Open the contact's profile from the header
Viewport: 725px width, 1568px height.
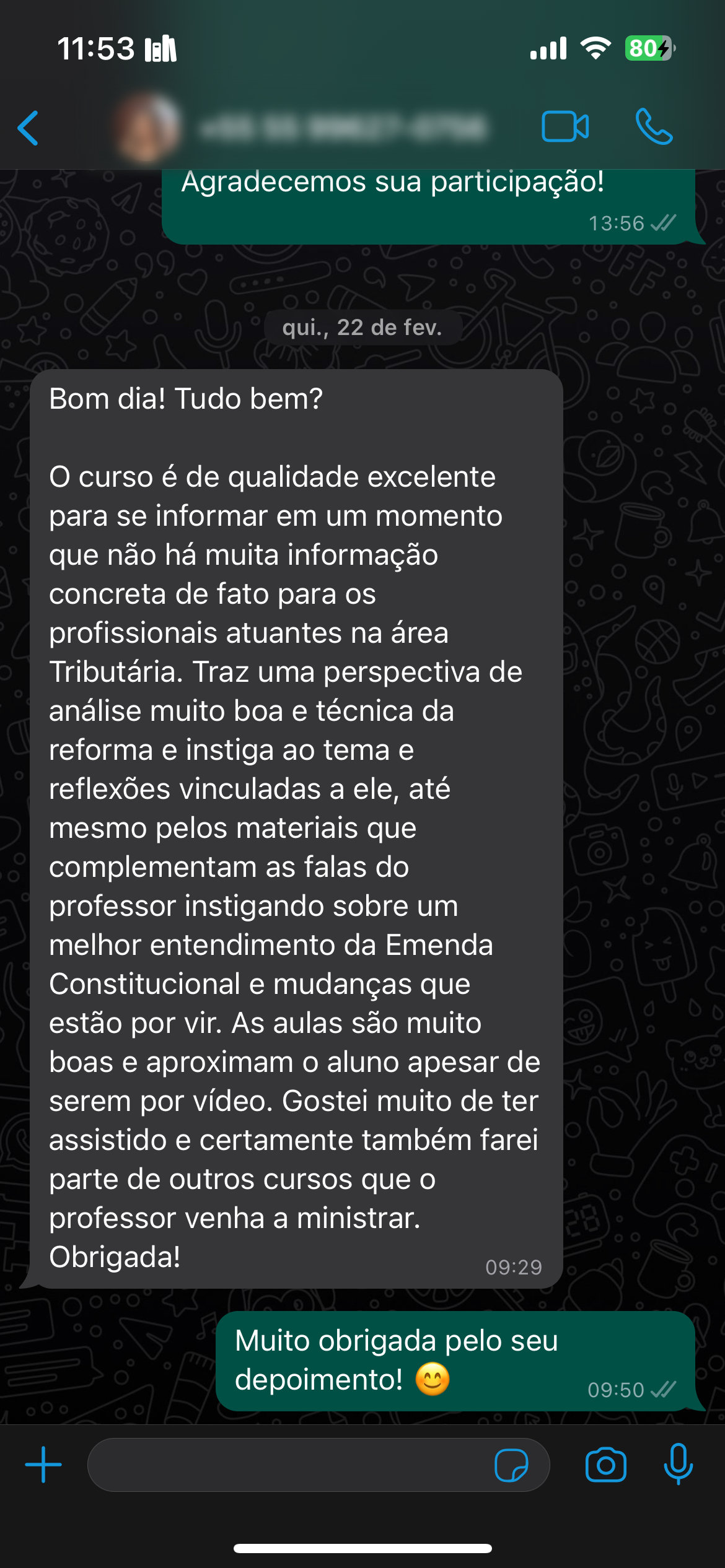(297, 128)
